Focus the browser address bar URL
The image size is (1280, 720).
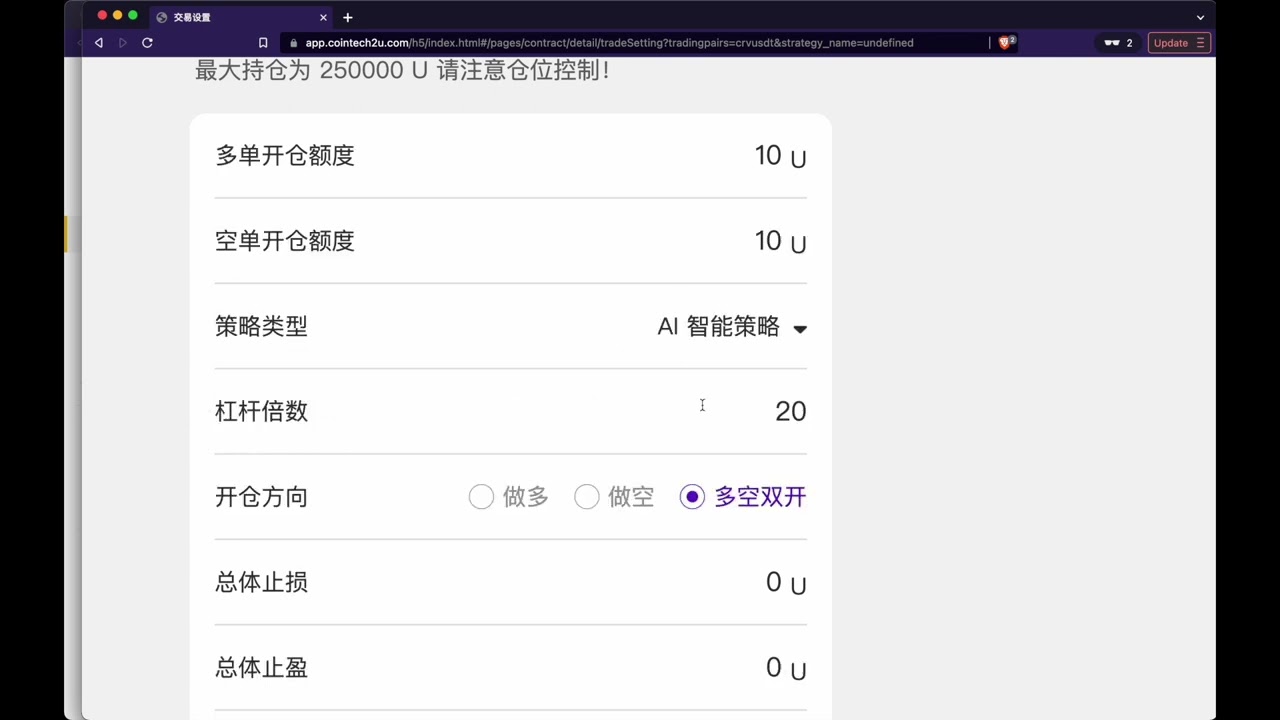point(609,43)
